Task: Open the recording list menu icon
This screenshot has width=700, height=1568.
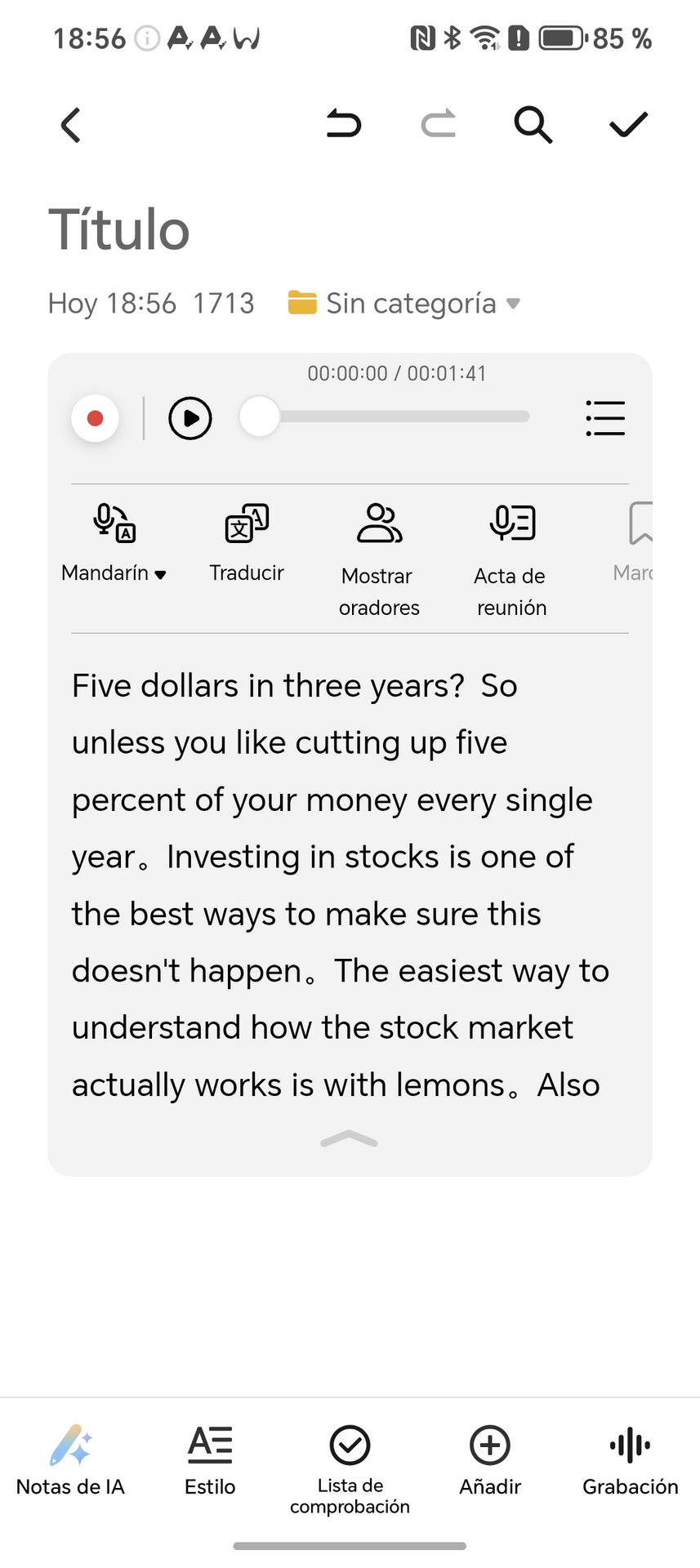Action: coord(605,418)
